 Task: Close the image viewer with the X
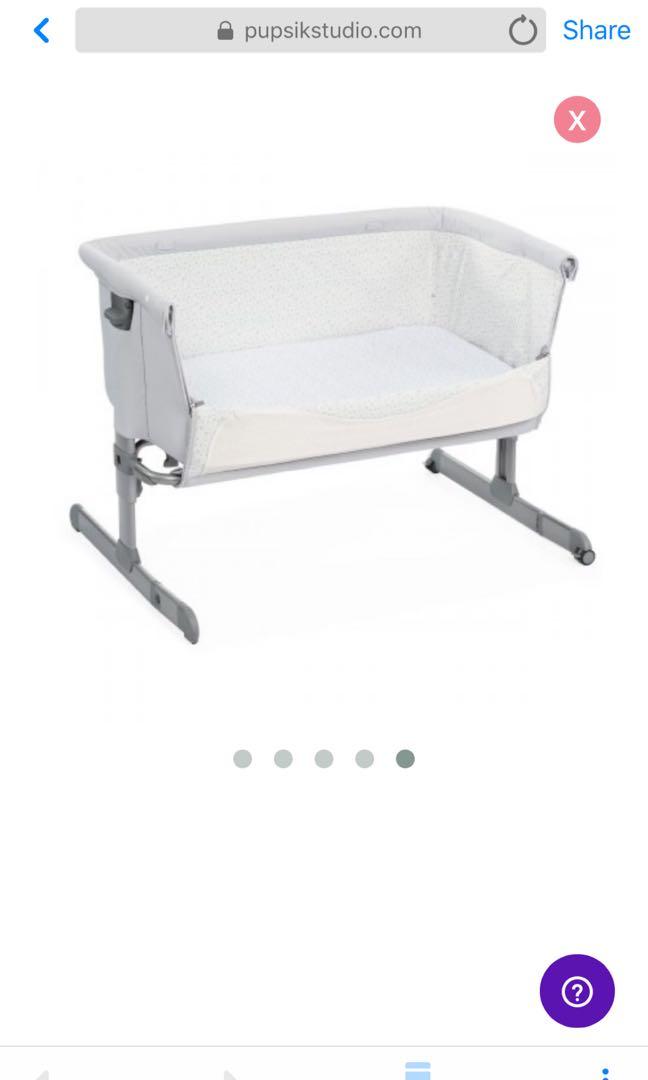pyautogui.click(x=577, y=120)
